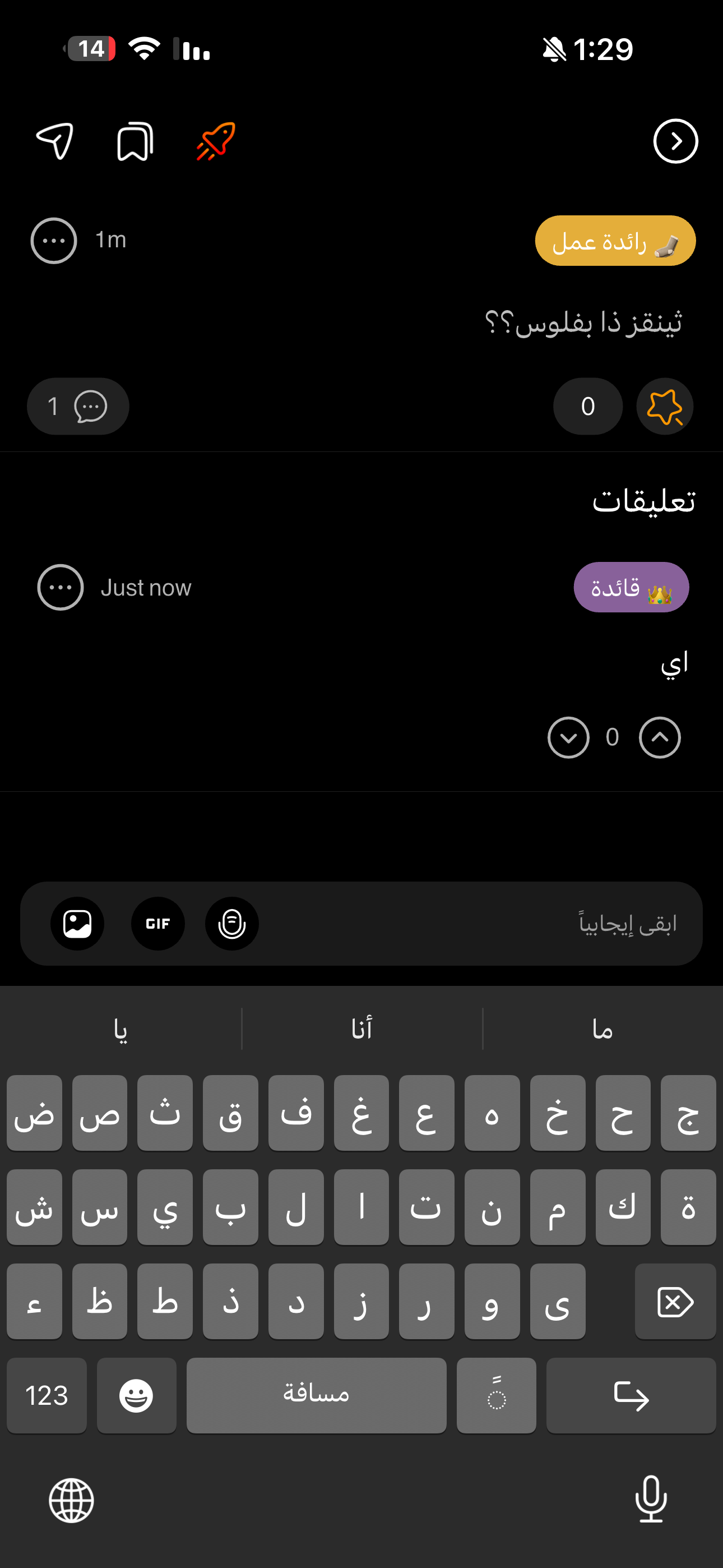723x1568 pixels.
Task: Attach an image to the comment
Action: point(77,924)
